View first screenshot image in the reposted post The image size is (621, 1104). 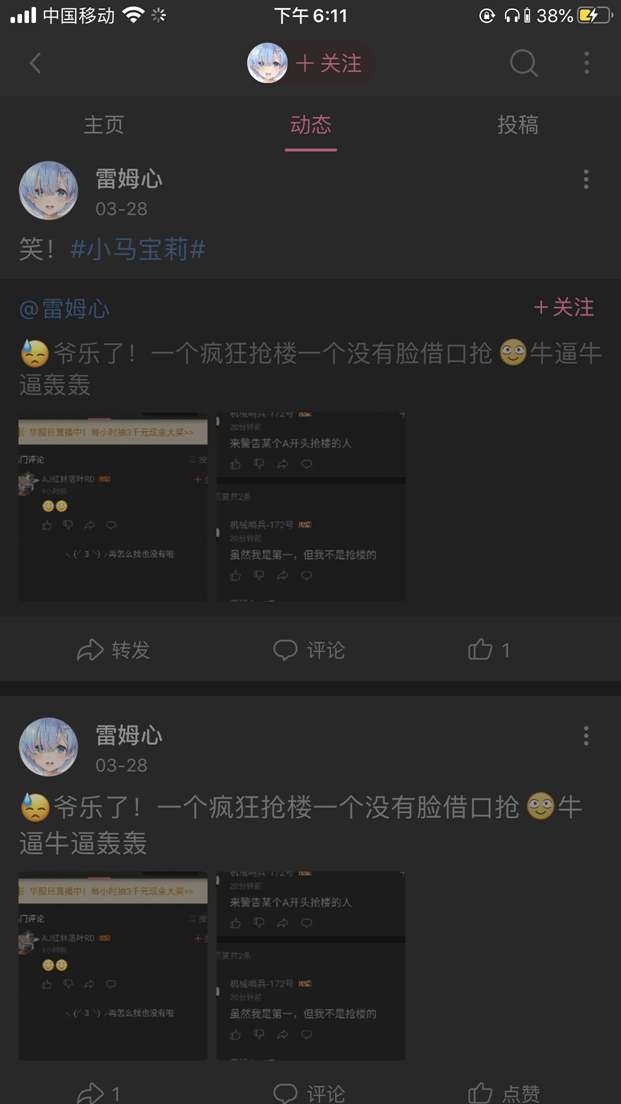[113, 508]
